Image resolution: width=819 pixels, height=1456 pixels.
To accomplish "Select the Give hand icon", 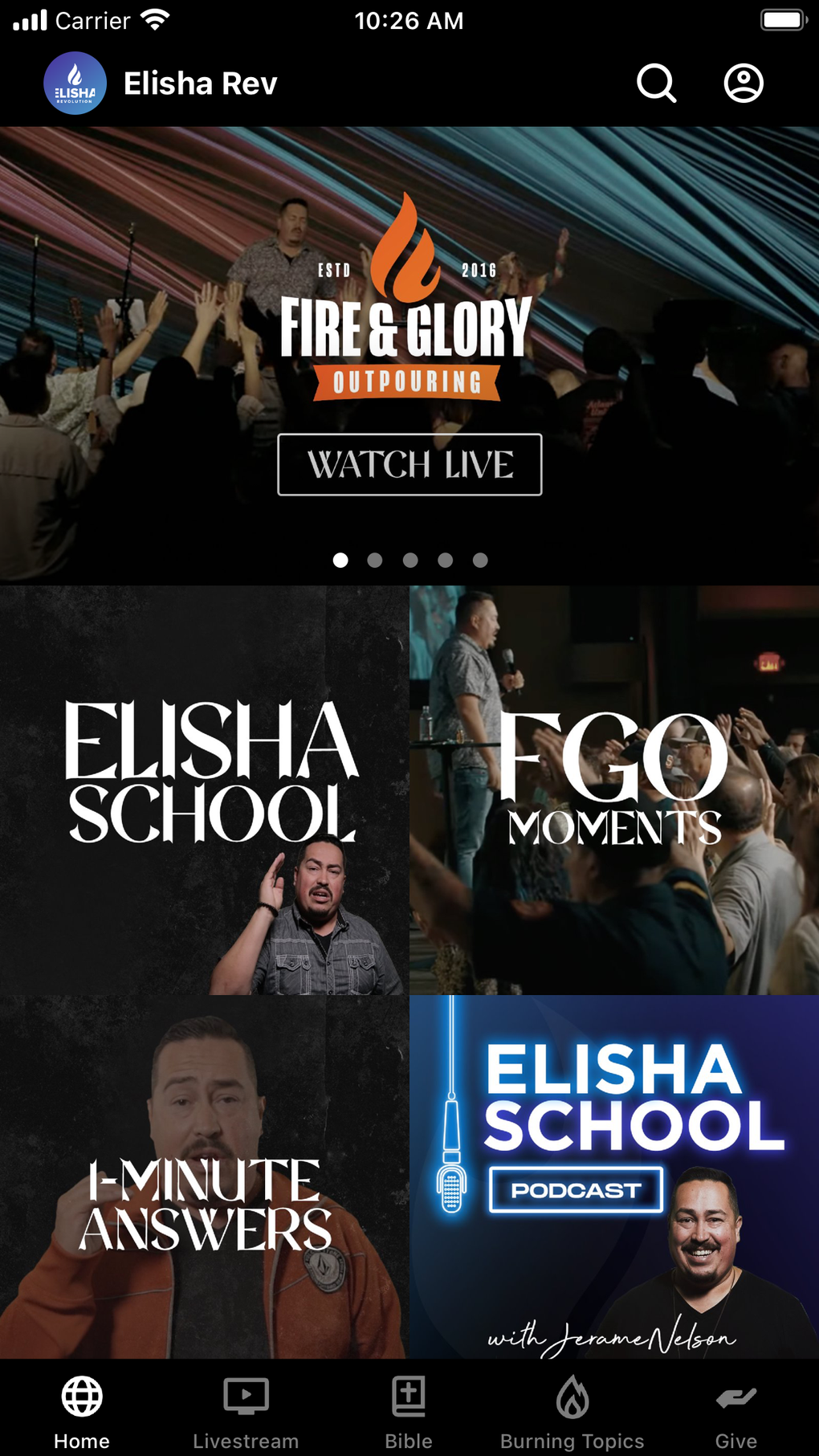I will point(736,1398).
